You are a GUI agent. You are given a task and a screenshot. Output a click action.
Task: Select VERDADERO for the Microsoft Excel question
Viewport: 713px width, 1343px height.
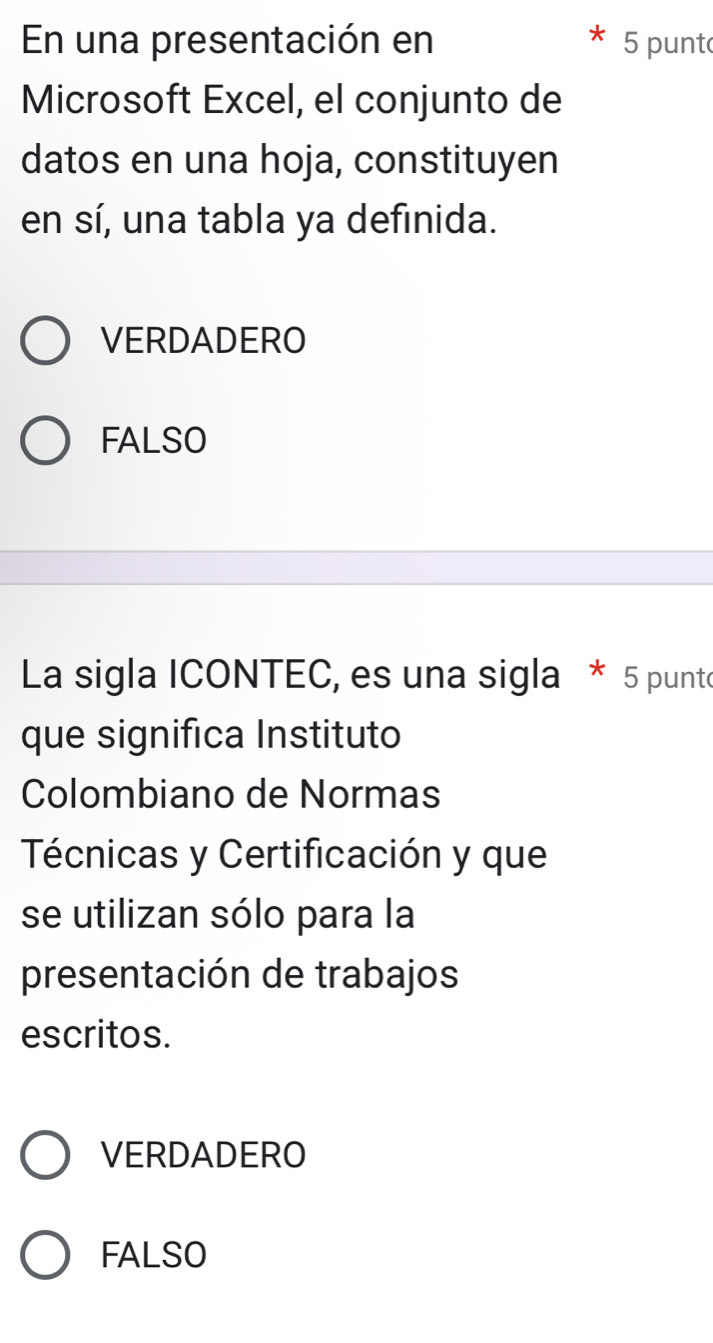(46, 341)
